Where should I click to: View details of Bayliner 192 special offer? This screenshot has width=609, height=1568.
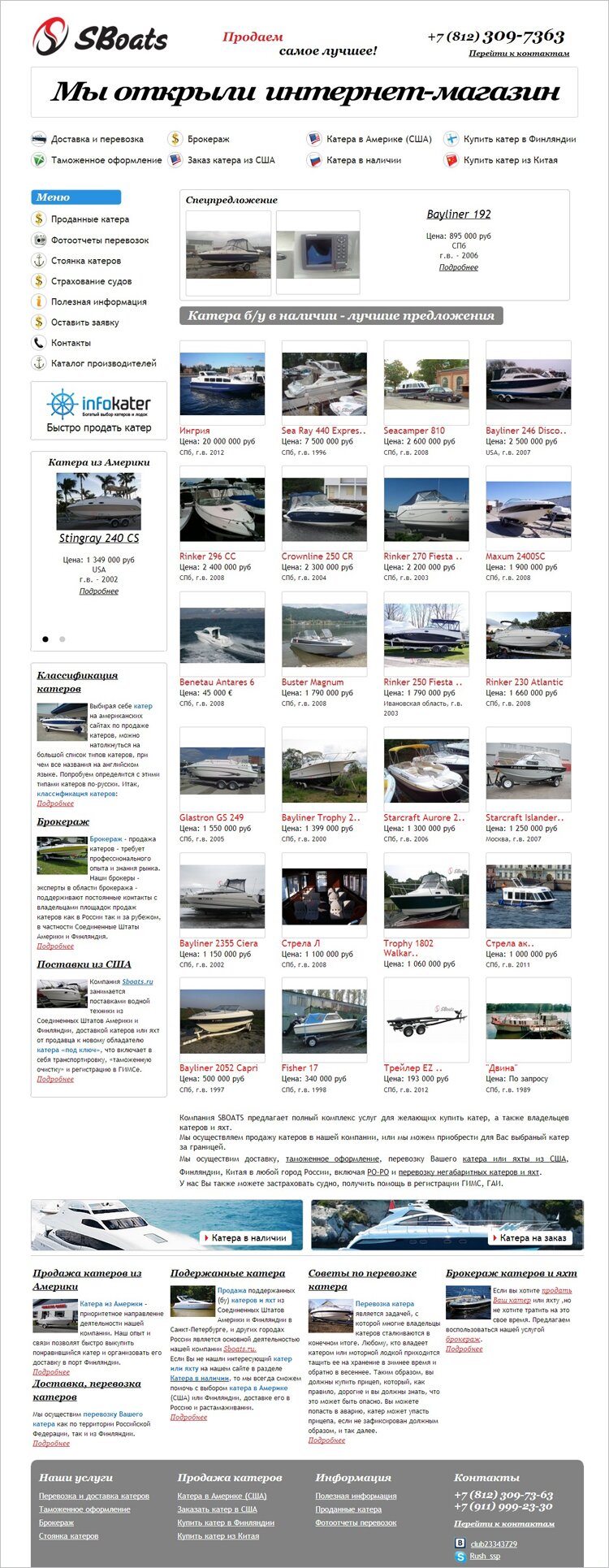pyautogui.click(x=458, y=267)
